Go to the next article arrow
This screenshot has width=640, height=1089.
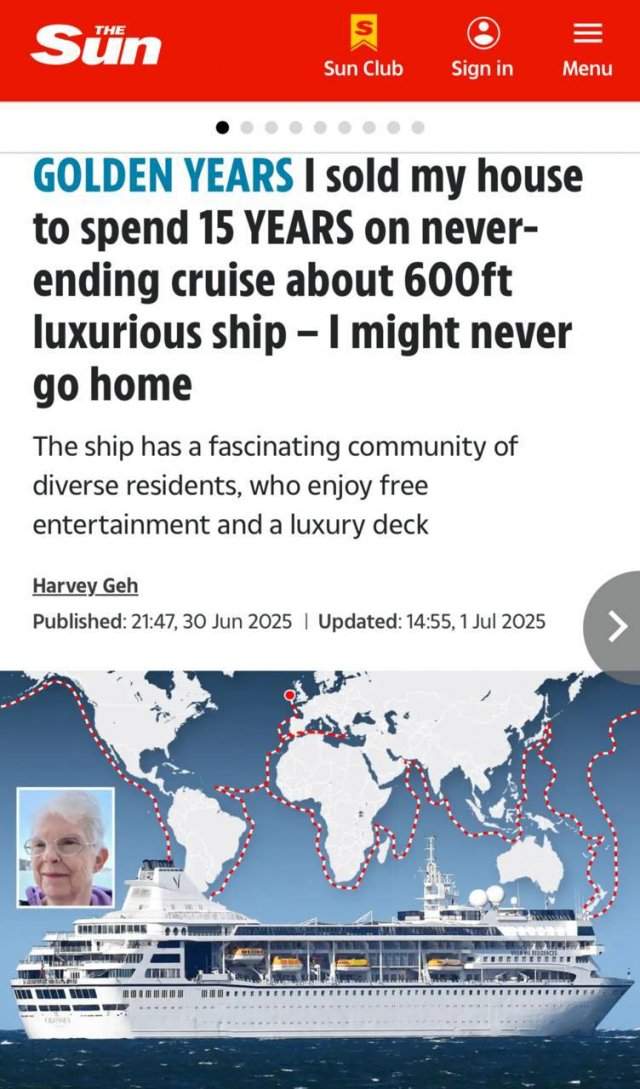[x=617, y=627]
